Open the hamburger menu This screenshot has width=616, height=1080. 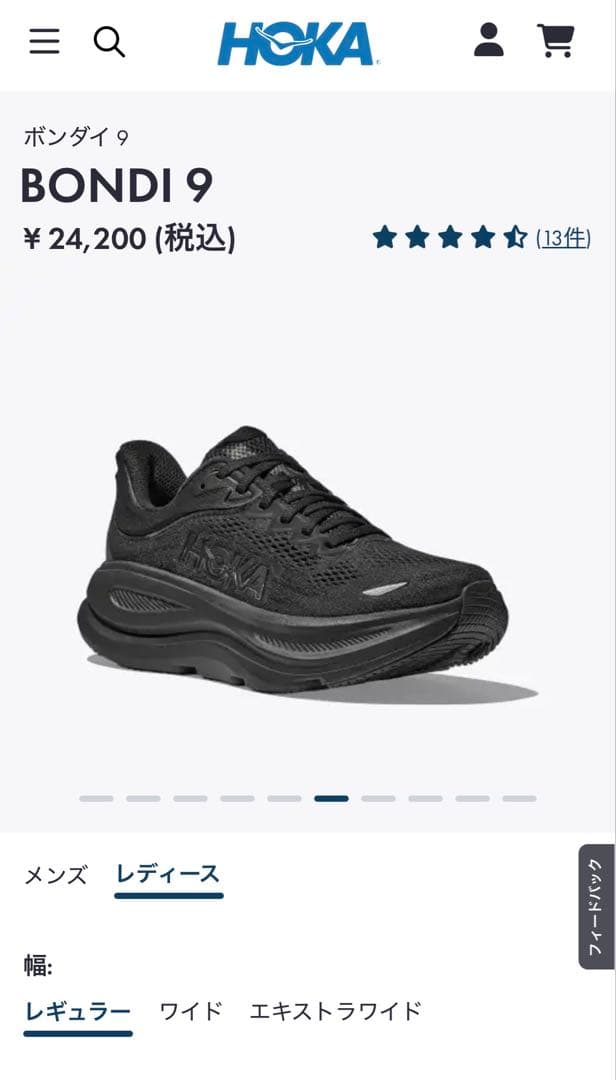(44, 42)
